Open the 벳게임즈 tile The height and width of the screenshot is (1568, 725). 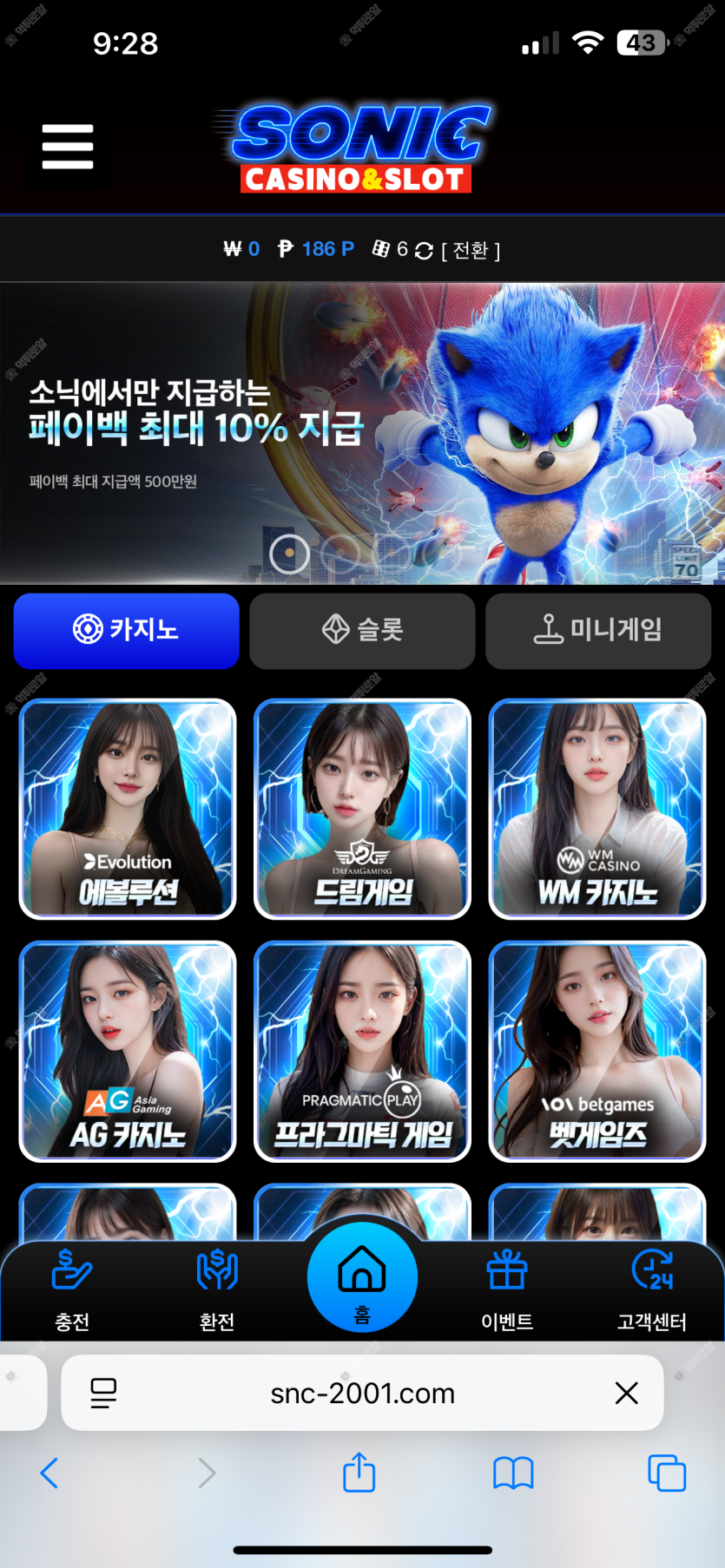[597, 1051]
